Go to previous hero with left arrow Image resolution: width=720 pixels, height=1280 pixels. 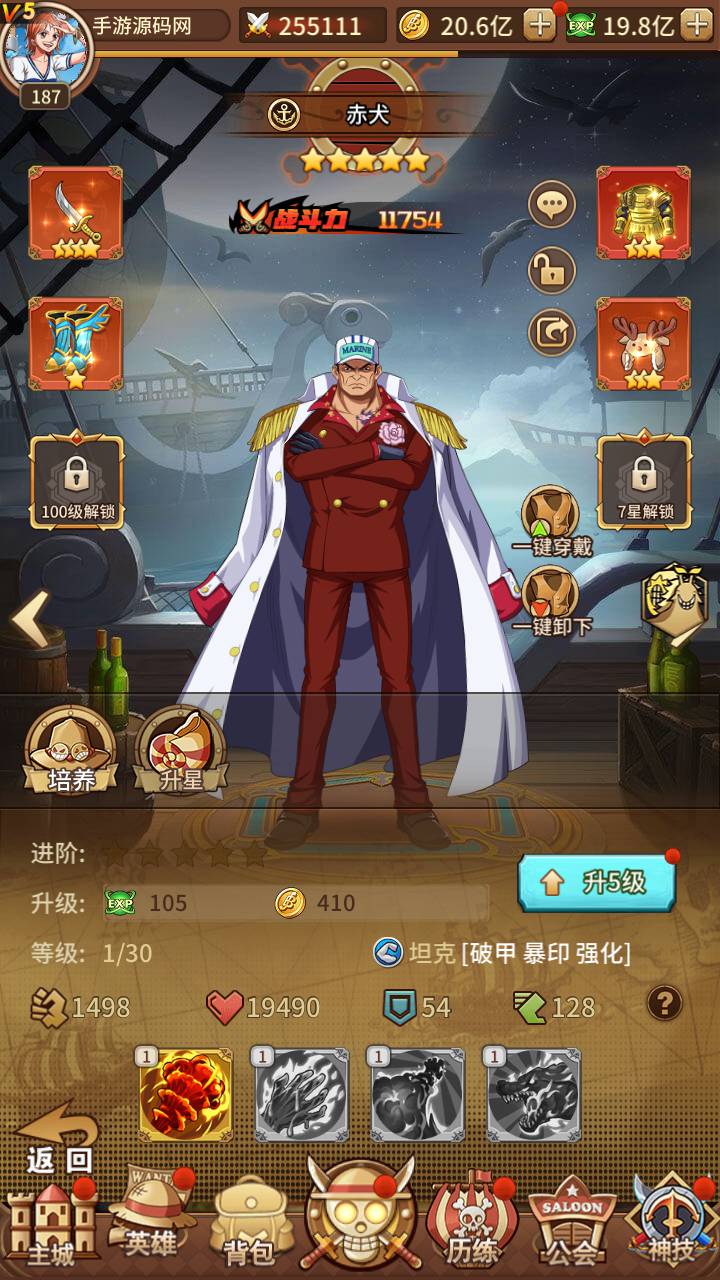pyautogui.click(x=30, y=620)
